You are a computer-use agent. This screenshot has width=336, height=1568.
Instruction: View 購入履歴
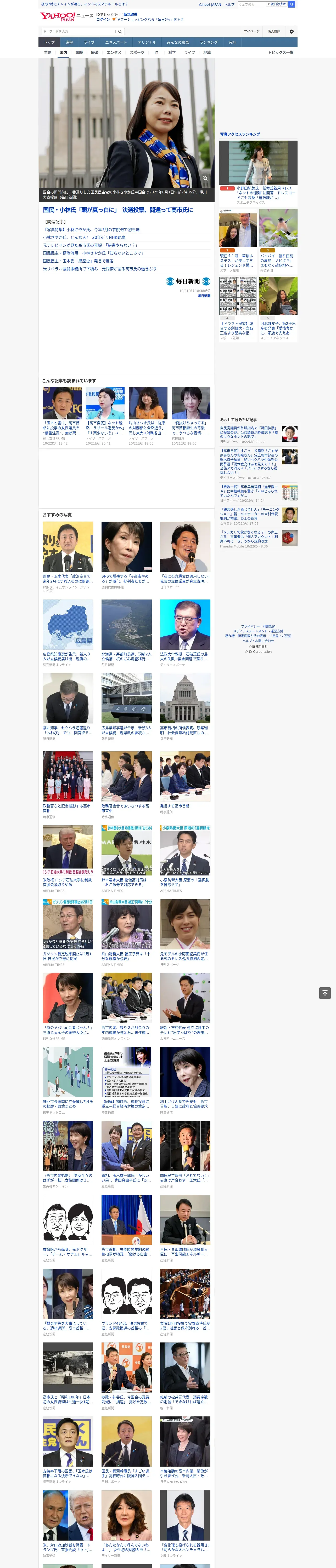274,31
